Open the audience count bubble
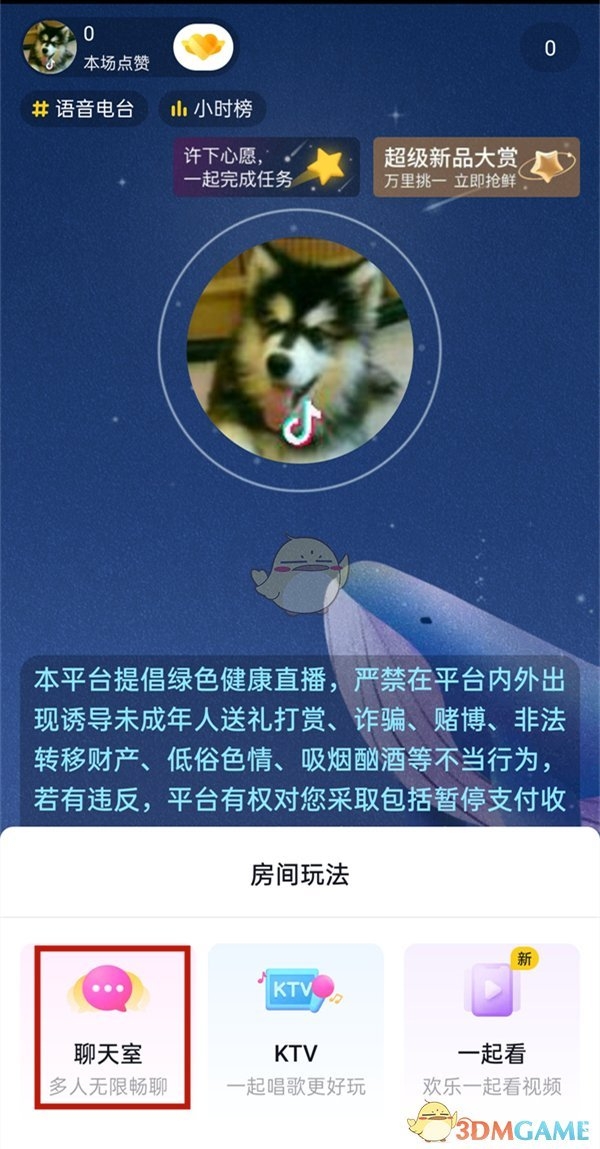Viewport: 600px width, 1149px height. point(549,48)
